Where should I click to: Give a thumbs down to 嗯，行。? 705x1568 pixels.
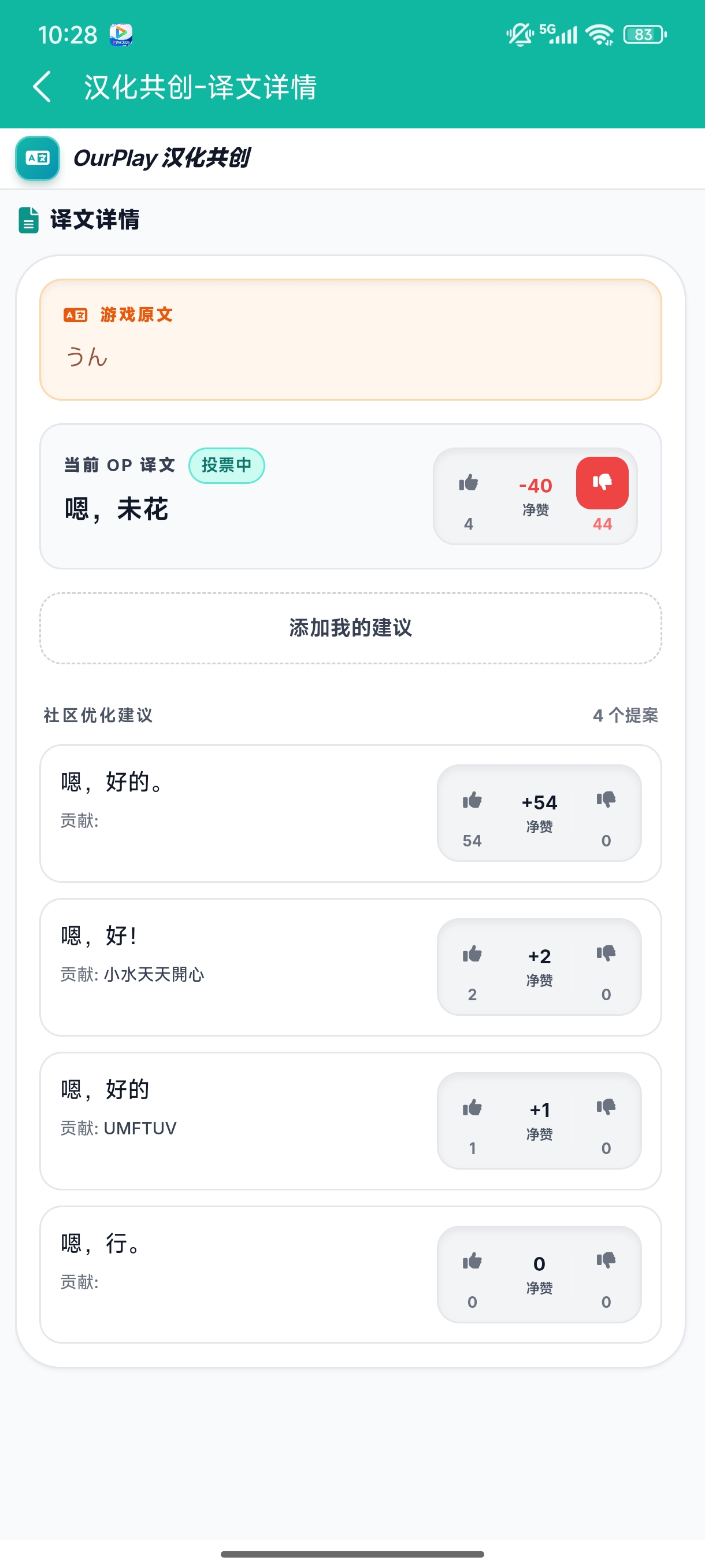(606, 1260)
